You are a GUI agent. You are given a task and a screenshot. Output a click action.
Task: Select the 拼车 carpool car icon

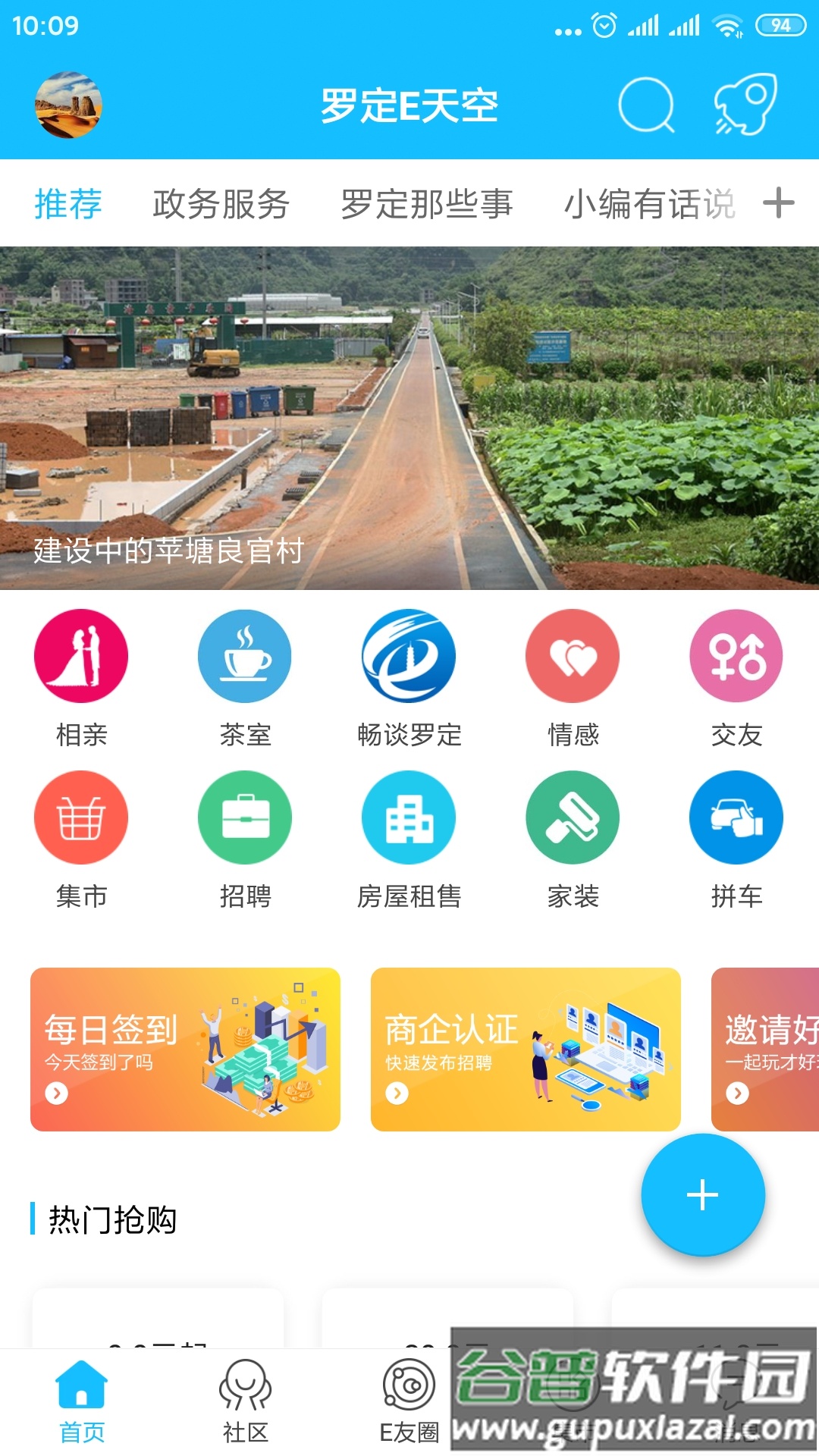[x=736, y=817]
